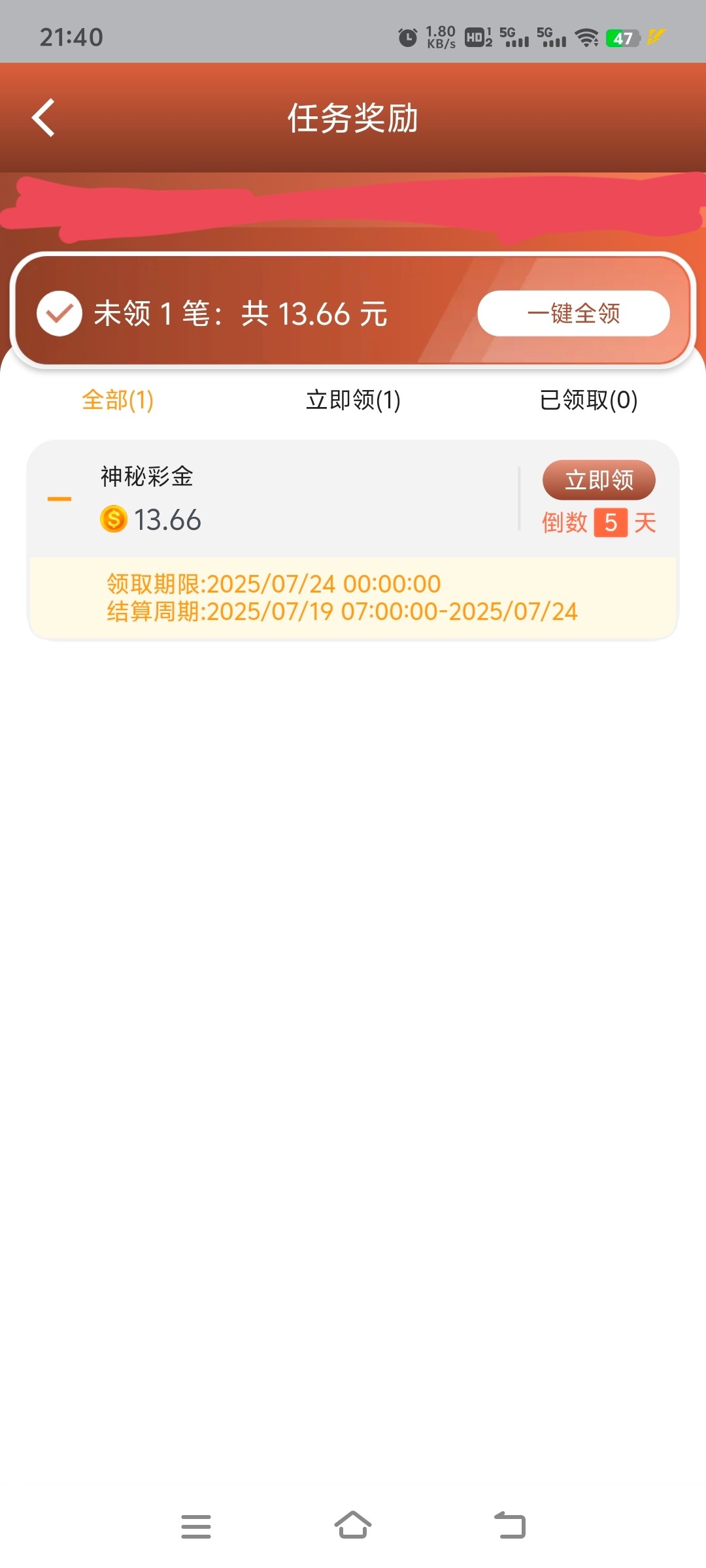Claim 神秘彩金 with the 立即领 button

(x=599, y=480)
